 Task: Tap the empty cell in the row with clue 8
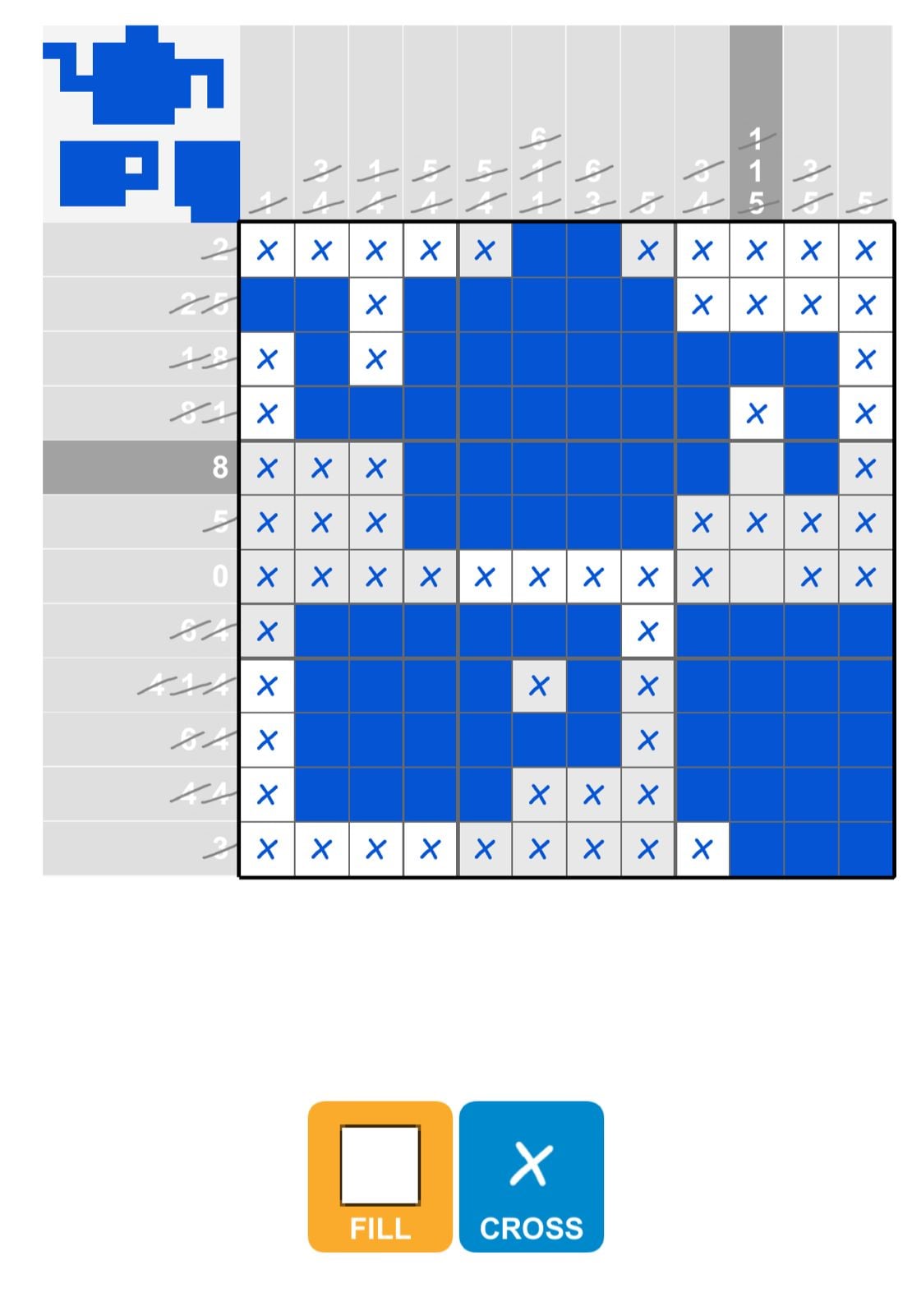point(756,468)
